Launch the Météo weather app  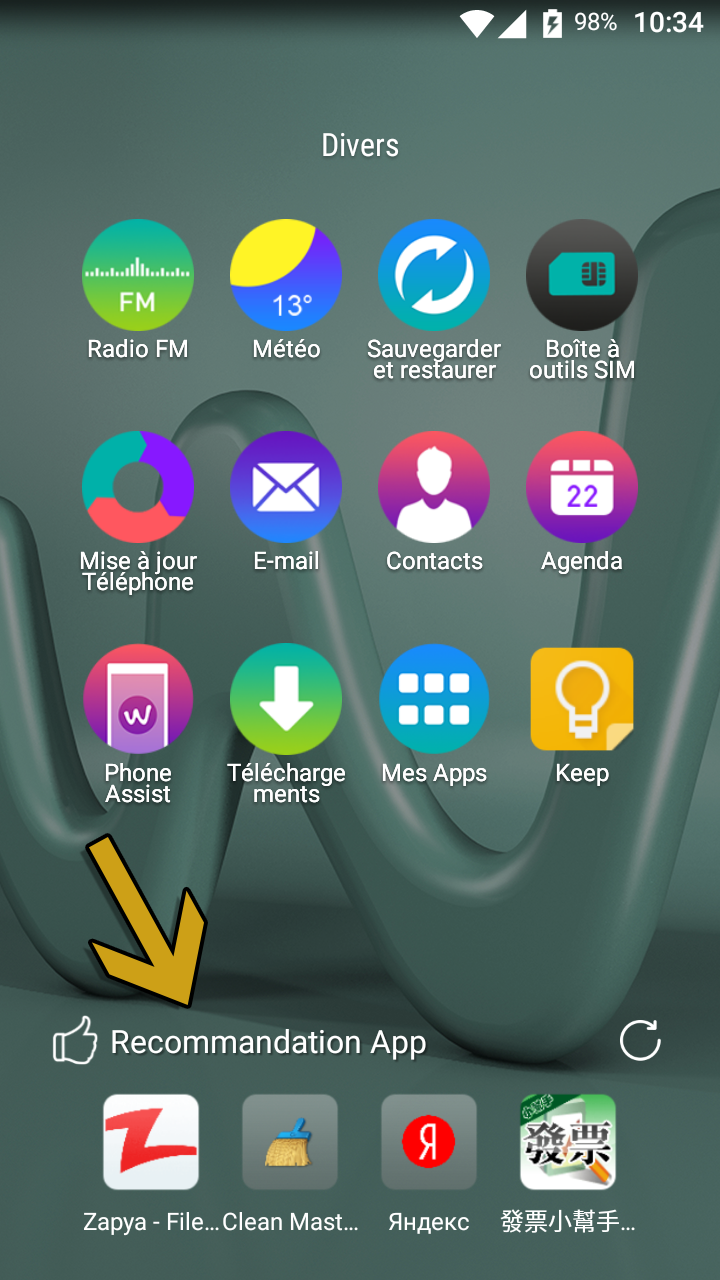pyautogui.click(x=286, y=275)
